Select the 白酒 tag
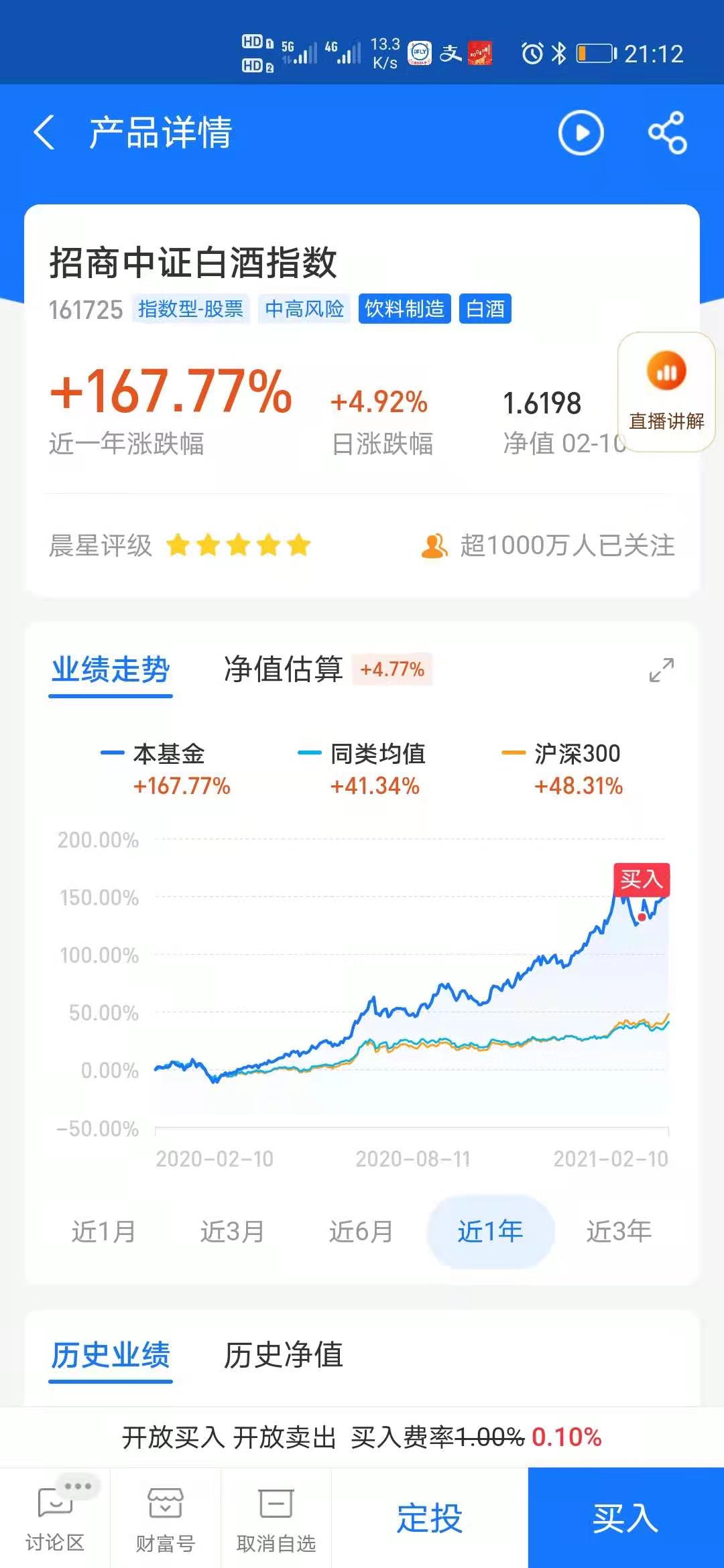Viewport: 724px width, 1568px height. 485,309
